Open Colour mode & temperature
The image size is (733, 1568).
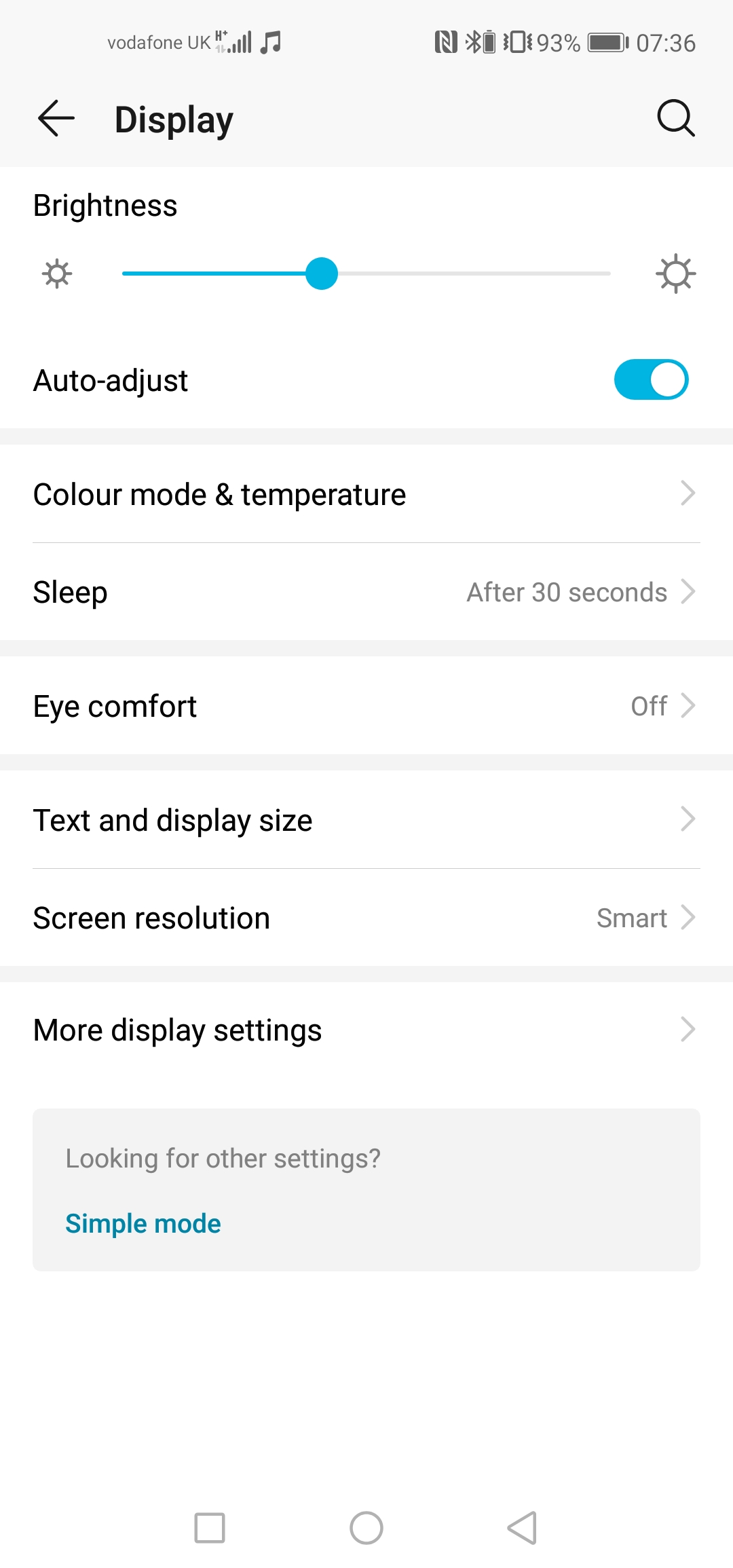click(366, 493)
